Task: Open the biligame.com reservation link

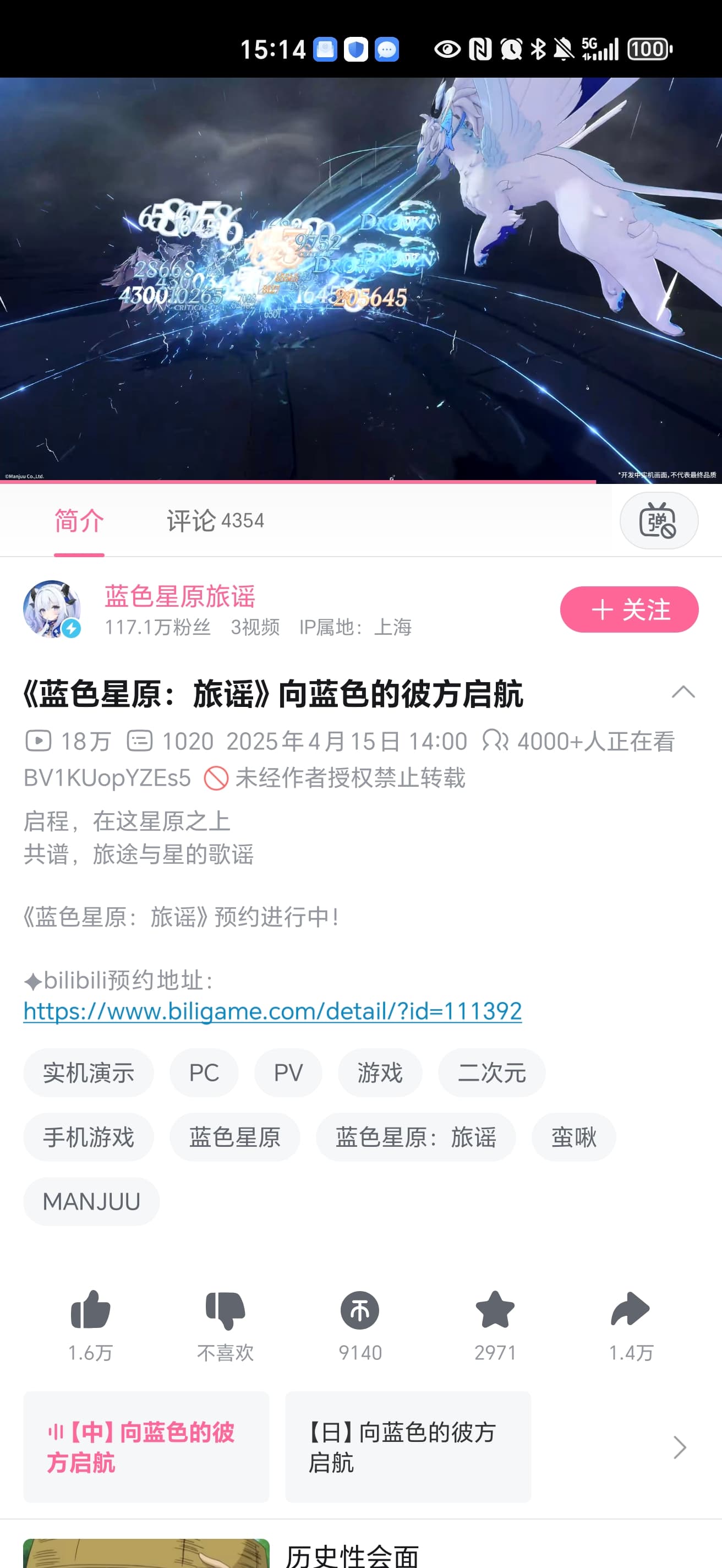Action: [272, 1011]
